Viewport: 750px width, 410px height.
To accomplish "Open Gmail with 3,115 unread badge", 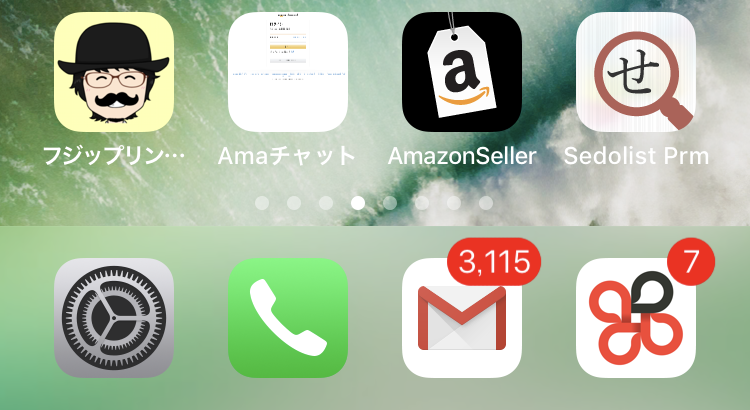I will [462, 317].
